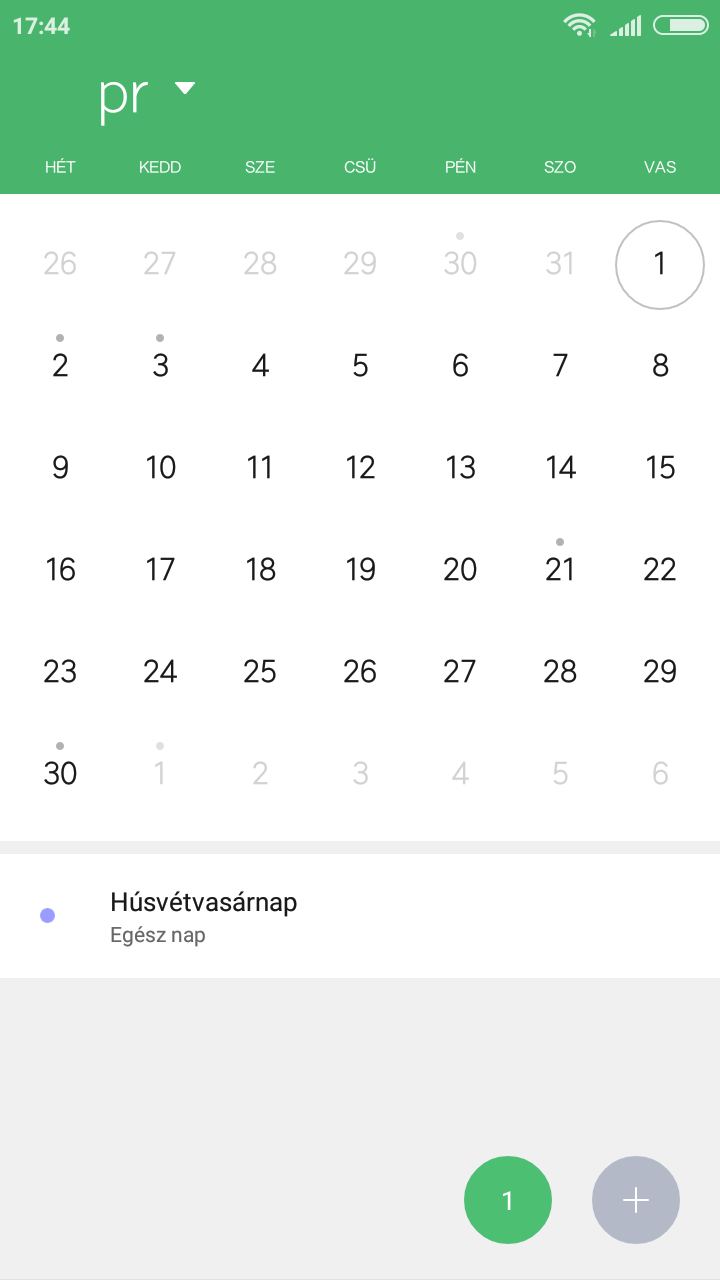Choose date 15 in the calendar grid
This screenshot has height=1280, width=720.
(660, 467)
